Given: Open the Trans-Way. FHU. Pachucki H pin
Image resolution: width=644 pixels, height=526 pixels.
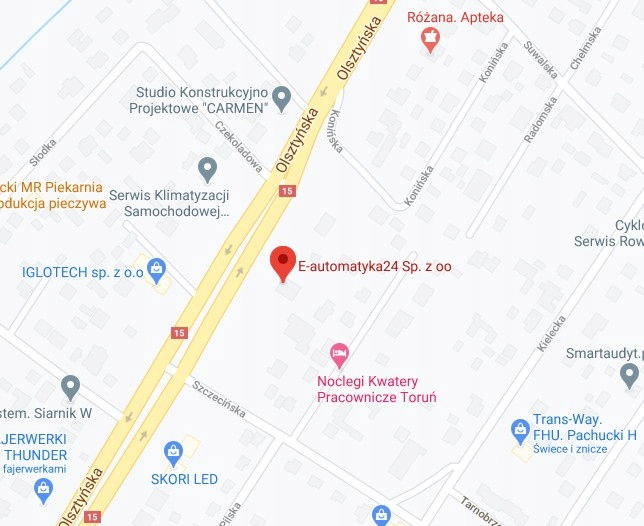Looking at the screenshot, I should click(519, 431).
